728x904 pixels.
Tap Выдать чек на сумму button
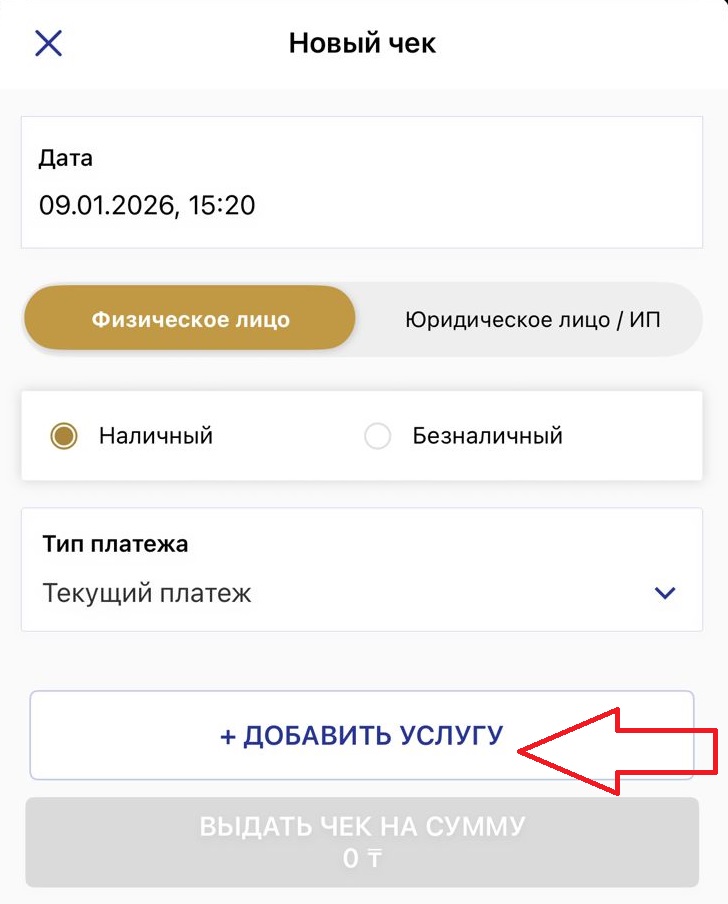(361, 842)
